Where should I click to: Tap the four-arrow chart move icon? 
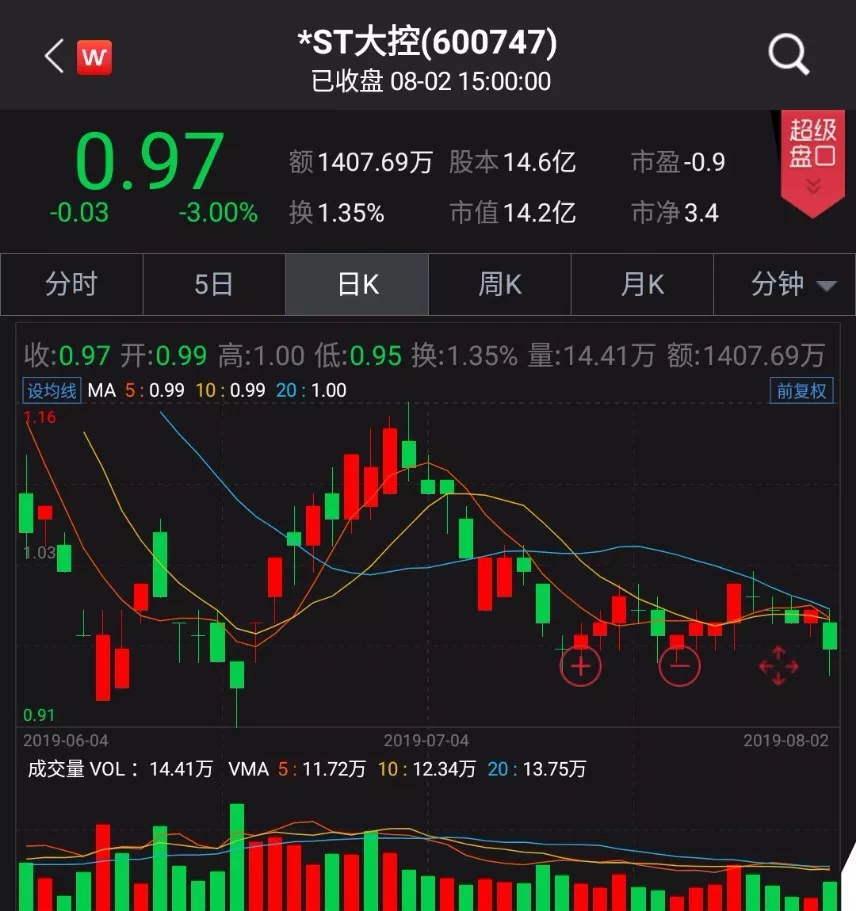tap(778, 666)
